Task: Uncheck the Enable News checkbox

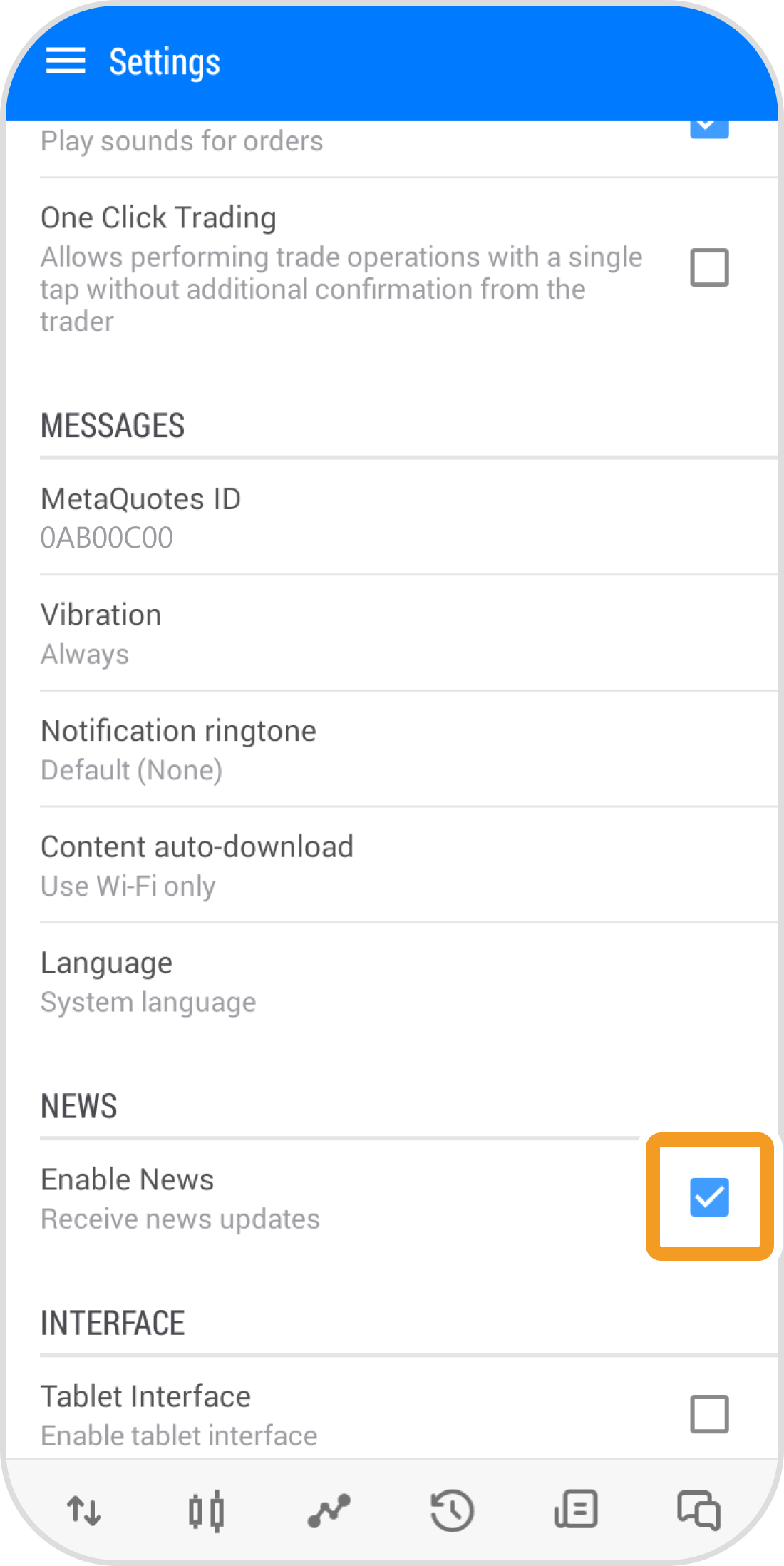Action: pos(709,1197)
